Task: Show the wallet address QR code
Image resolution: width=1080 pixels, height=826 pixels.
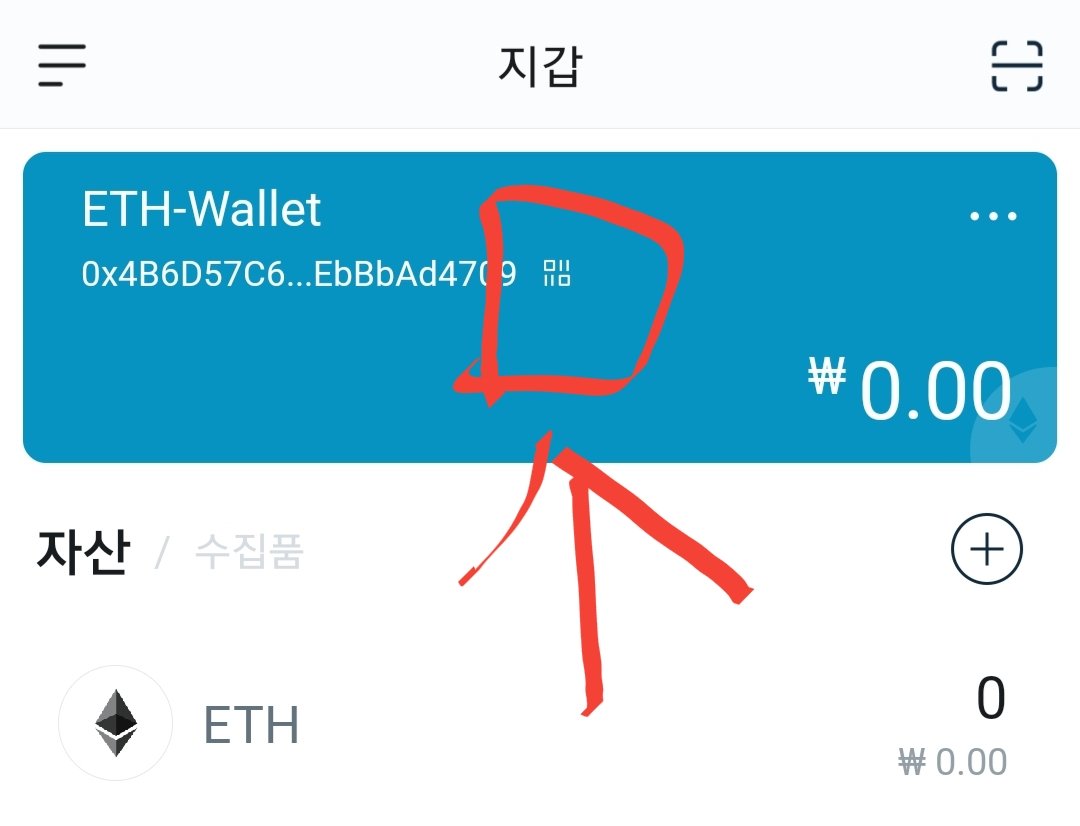Action: coord(557,272)
